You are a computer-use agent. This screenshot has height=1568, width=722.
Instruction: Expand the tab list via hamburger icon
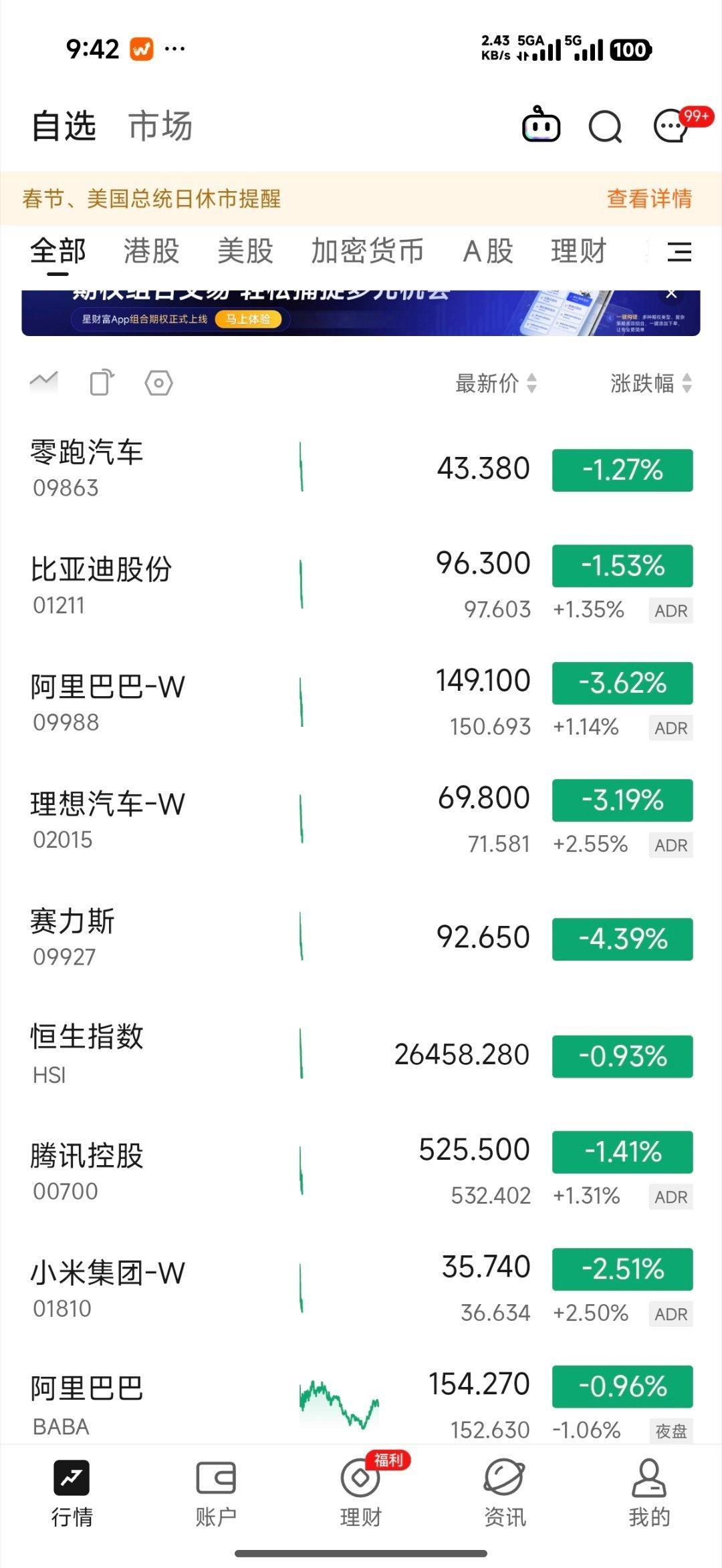pyautogui.click(x=678, y=252)
